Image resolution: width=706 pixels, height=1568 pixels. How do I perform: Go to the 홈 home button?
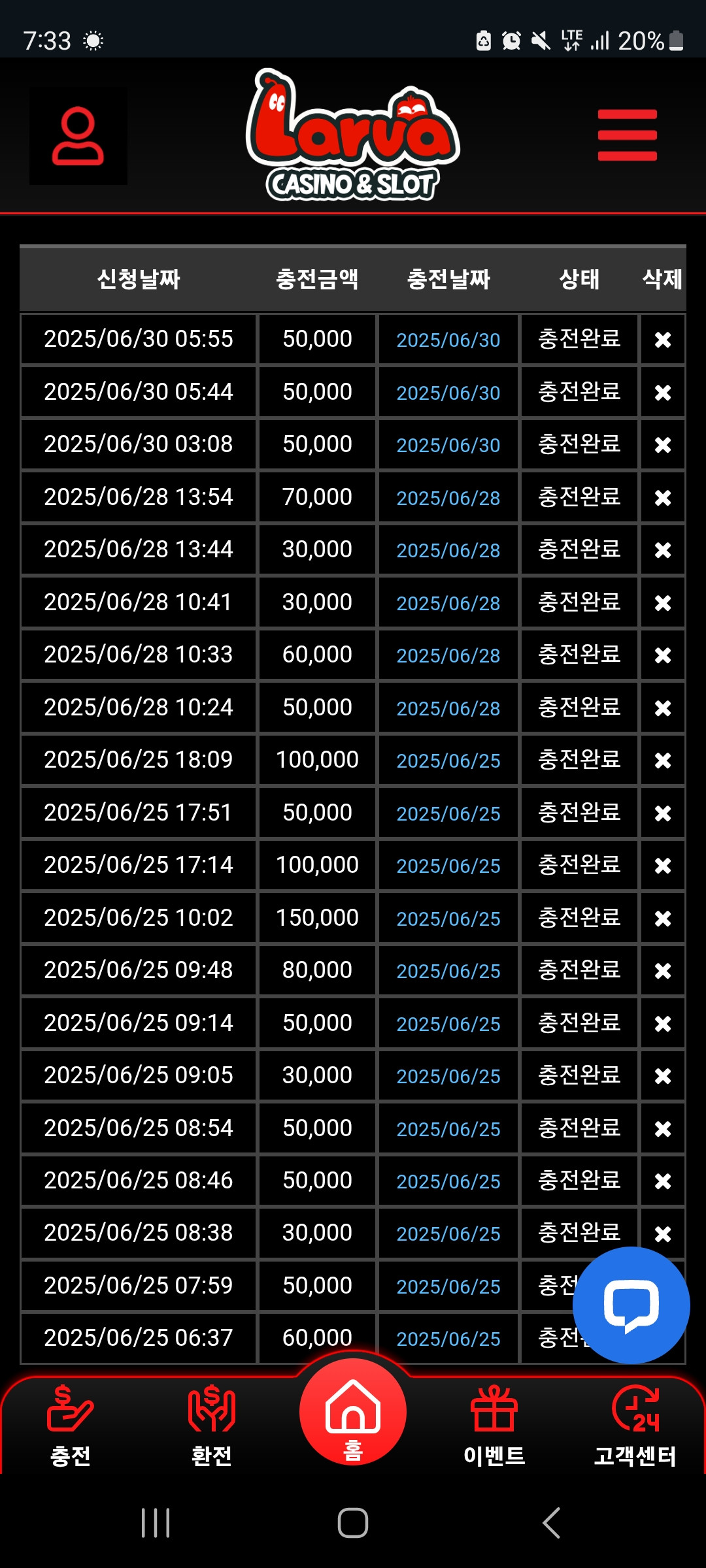353,1413
